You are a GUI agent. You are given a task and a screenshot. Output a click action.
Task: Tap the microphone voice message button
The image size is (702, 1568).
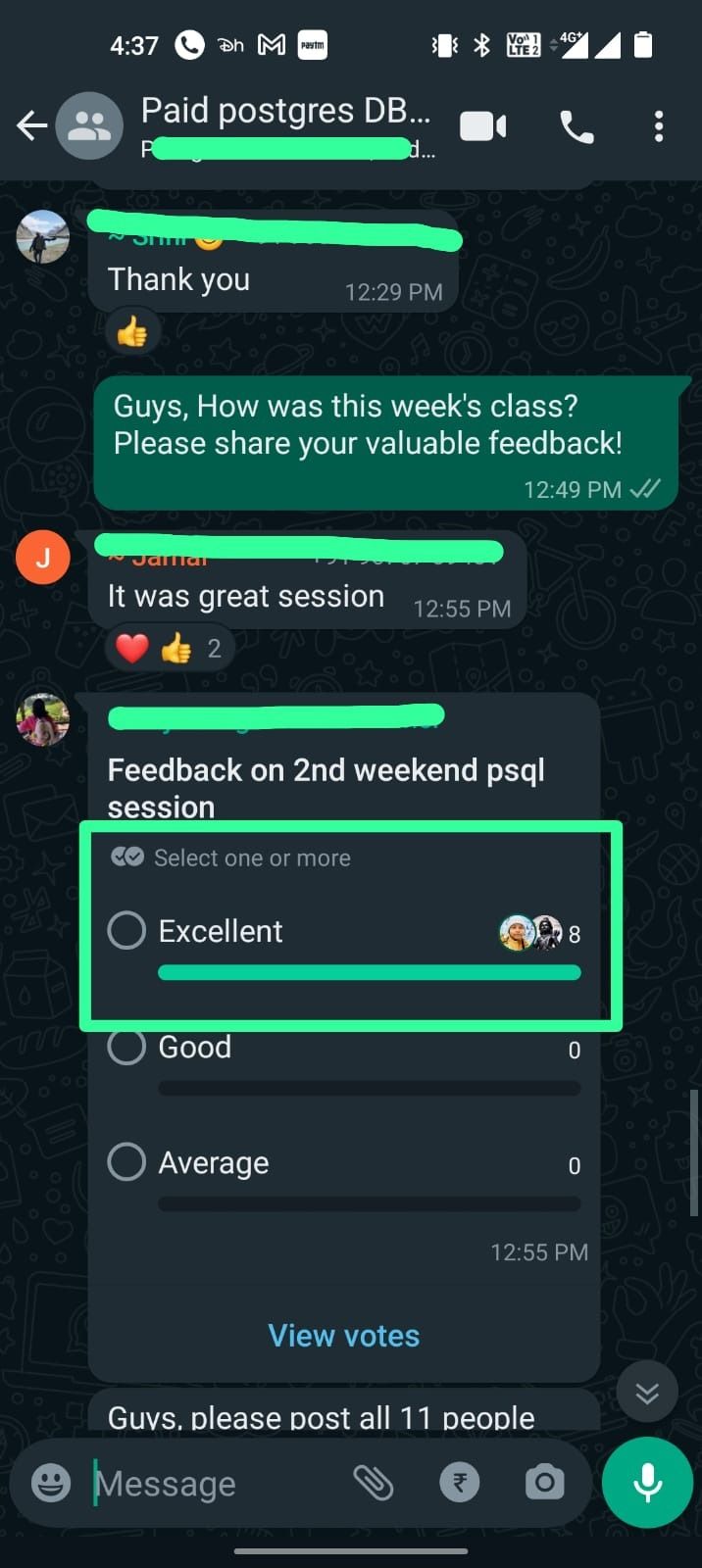click(x=647, y=1483)
